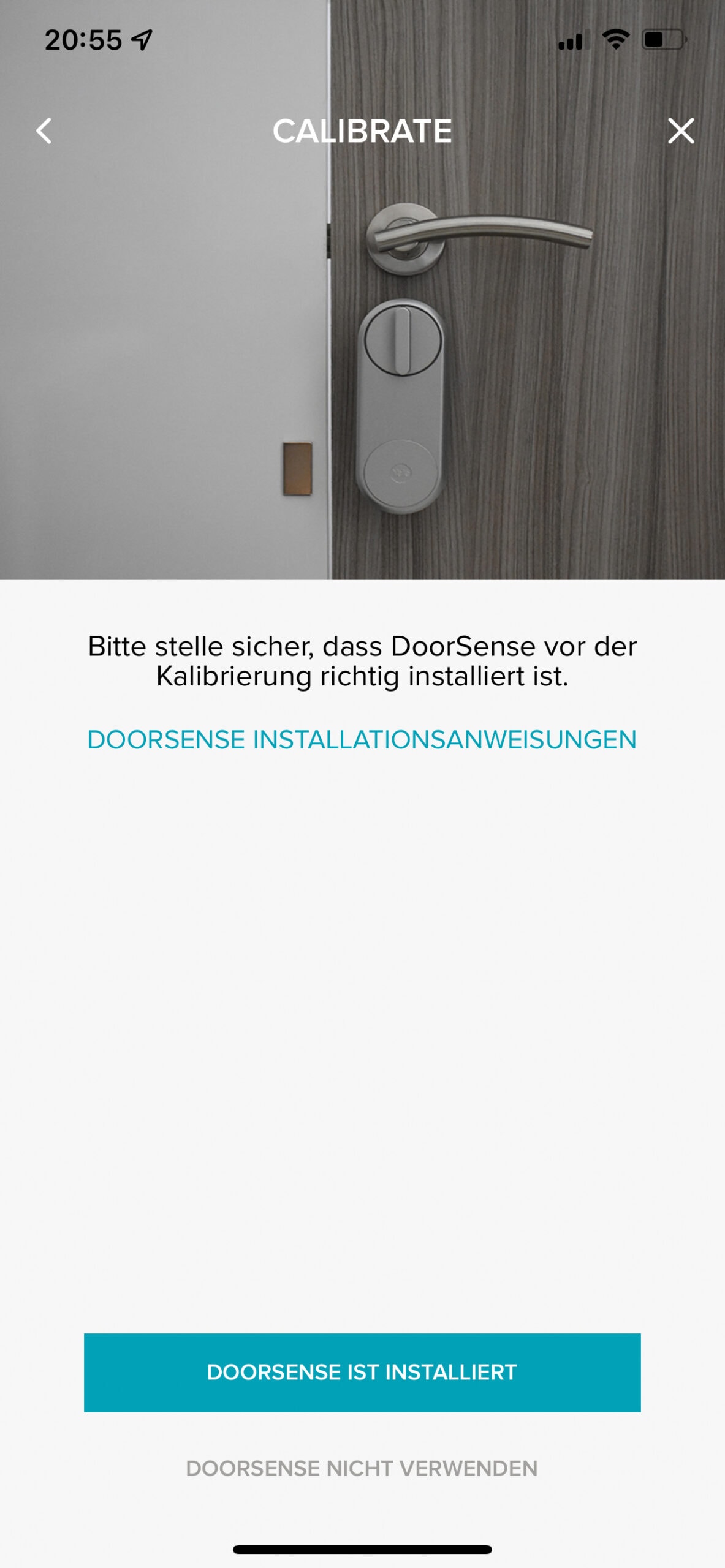Open DoorSense Installationsanweisungen link
This screenshot has width=725, height=1568.
pos(362,739)
